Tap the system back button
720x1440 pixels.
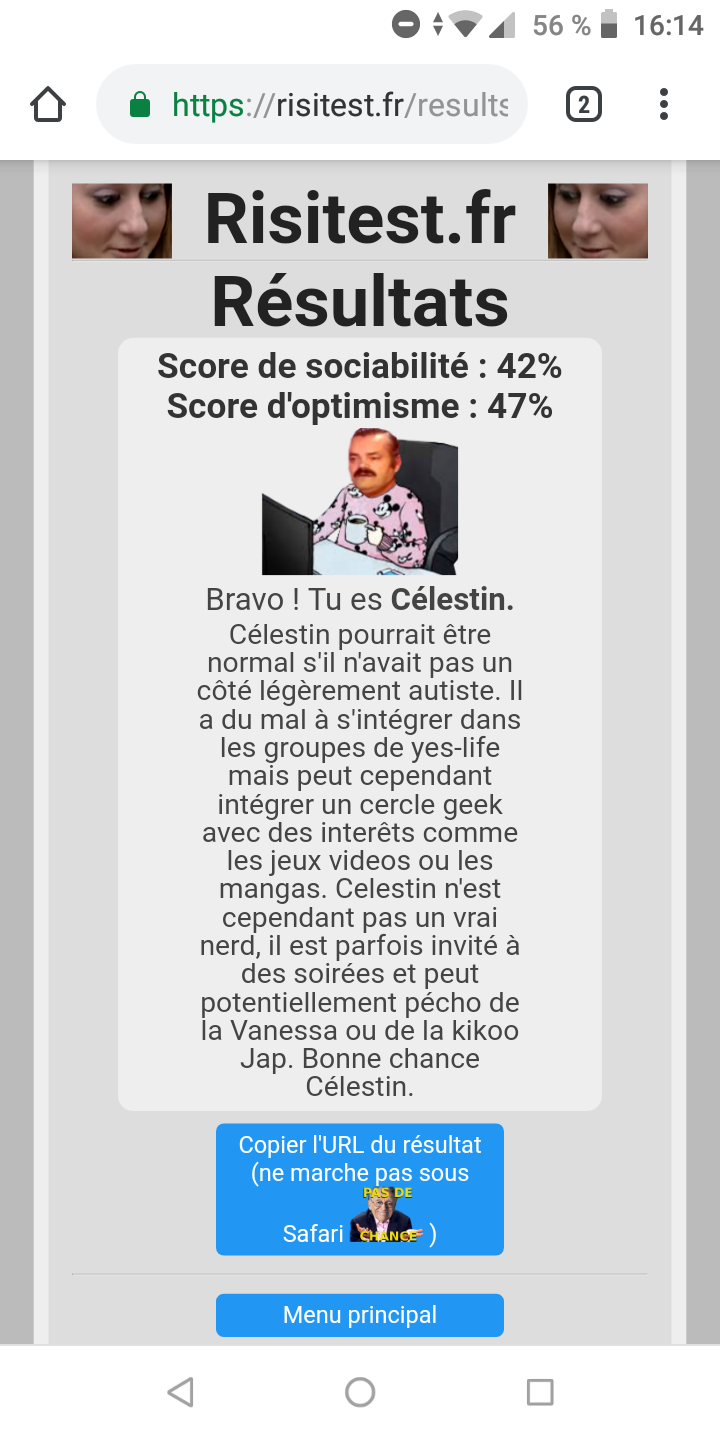tap(180, 1392)
